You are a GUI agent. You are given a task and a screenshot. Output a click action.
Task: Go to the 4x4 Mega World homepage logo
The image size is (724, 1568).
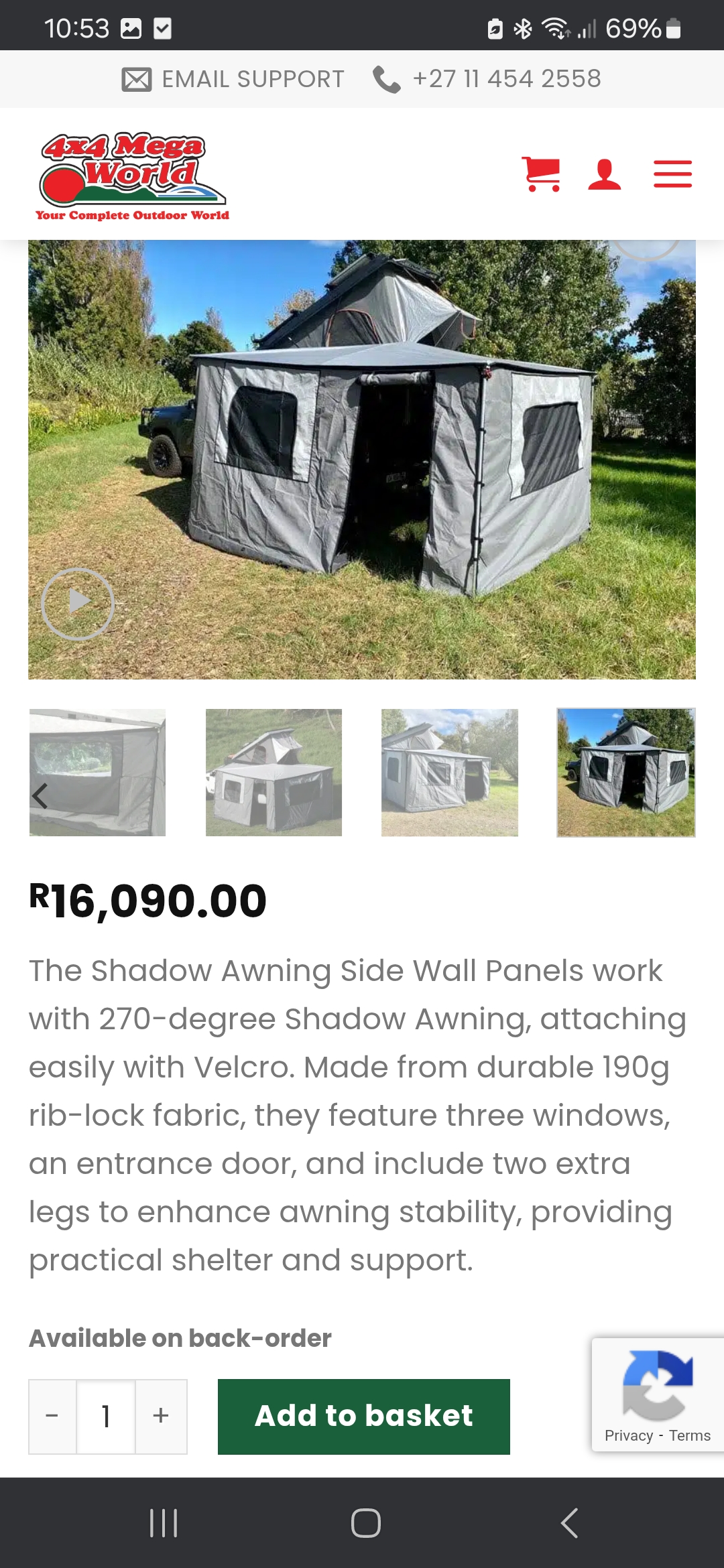[x=133, y=176]
